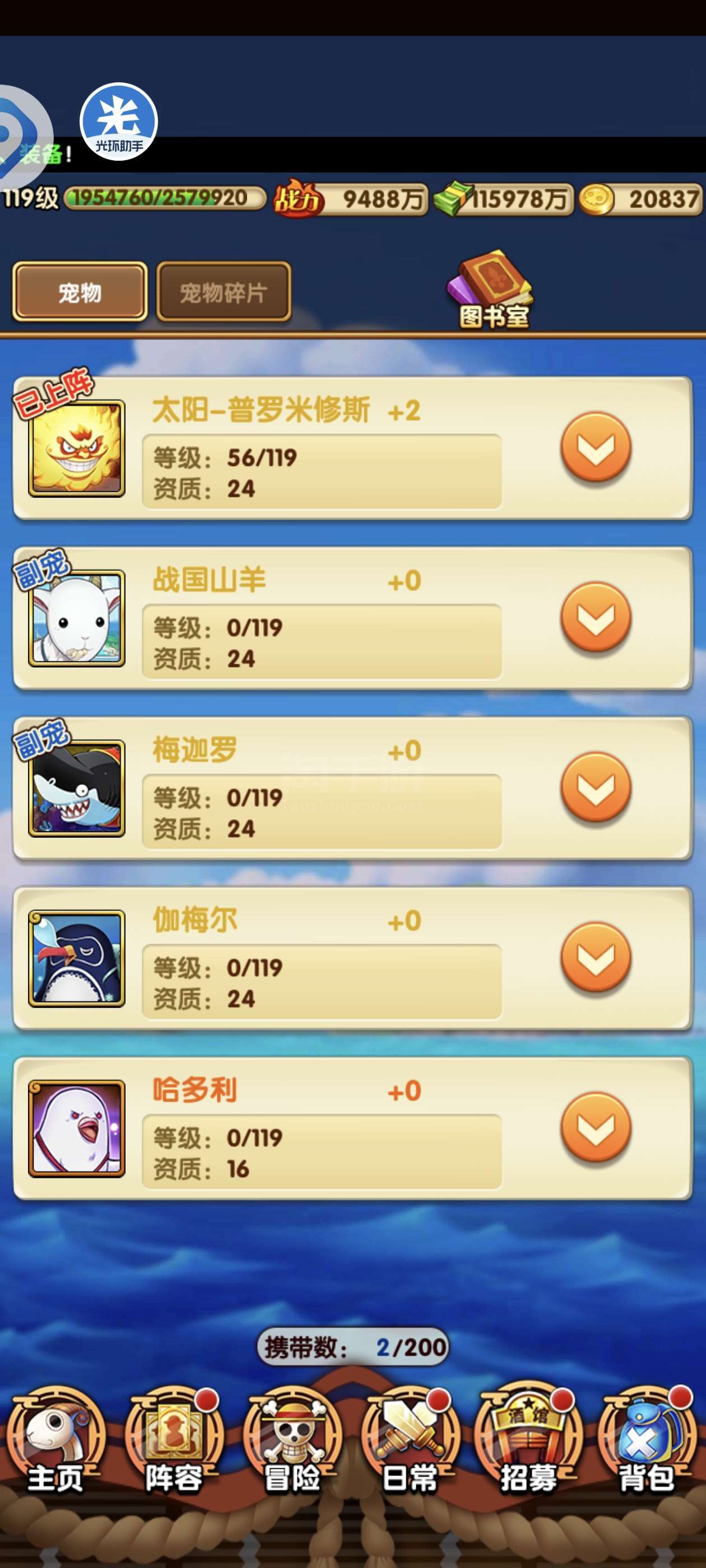Select the 宠物 tab
The width and height of the screenshot is (706, 1568).
[x=80, y=292]
